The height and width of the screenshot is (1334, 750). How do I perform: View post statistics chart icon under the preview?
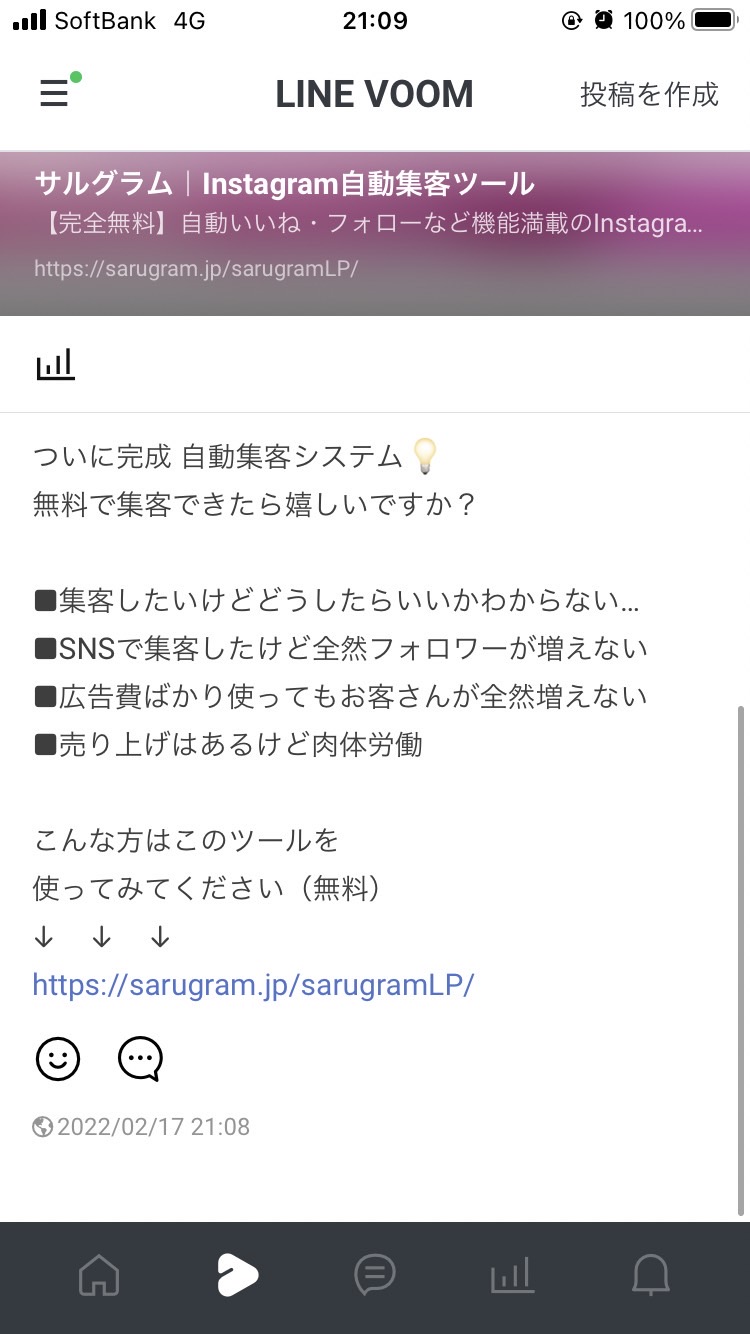click(56, 365)
